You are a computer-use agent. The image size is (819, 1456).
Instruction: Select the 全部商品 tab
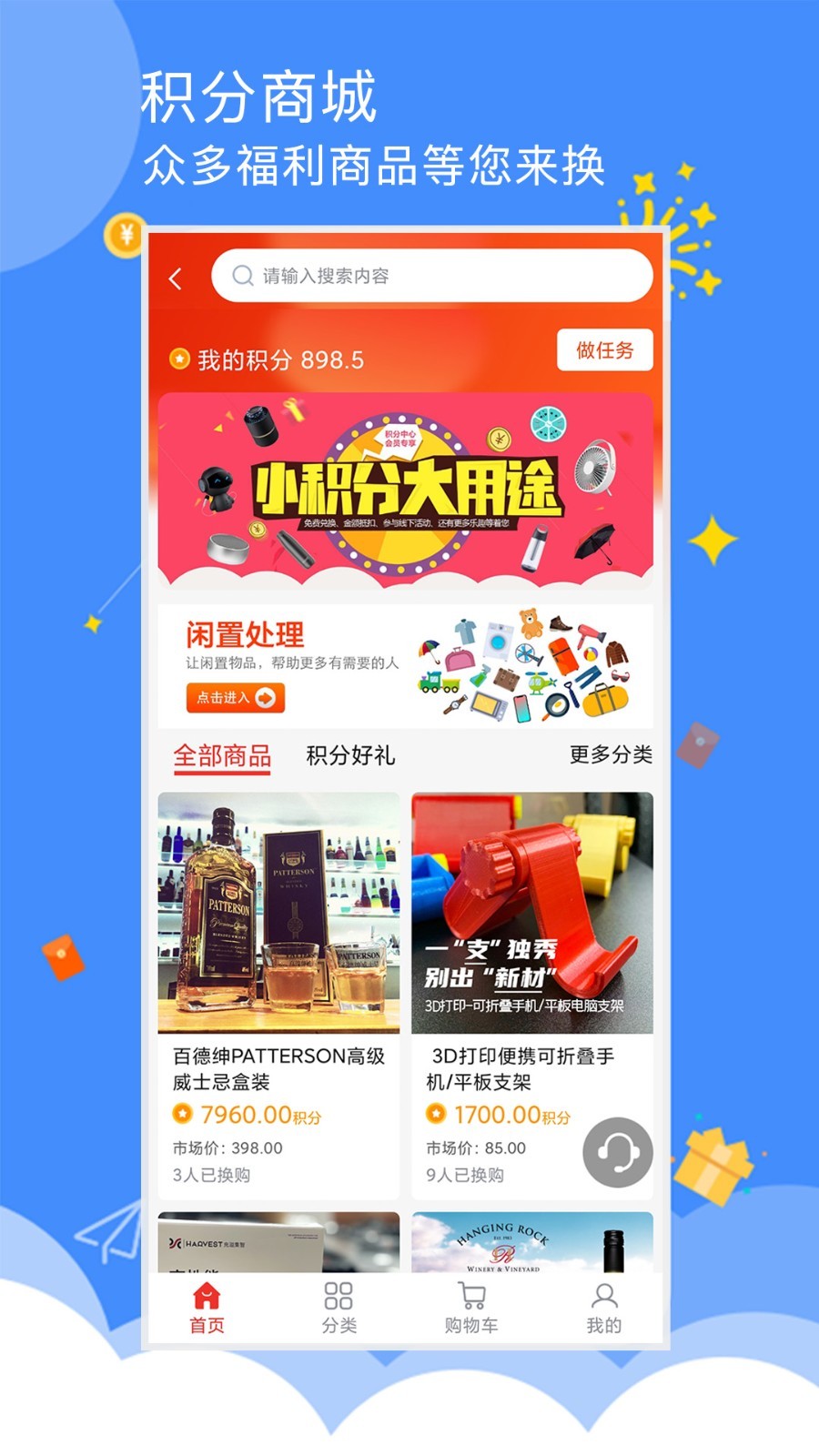[x=222, y=754]
